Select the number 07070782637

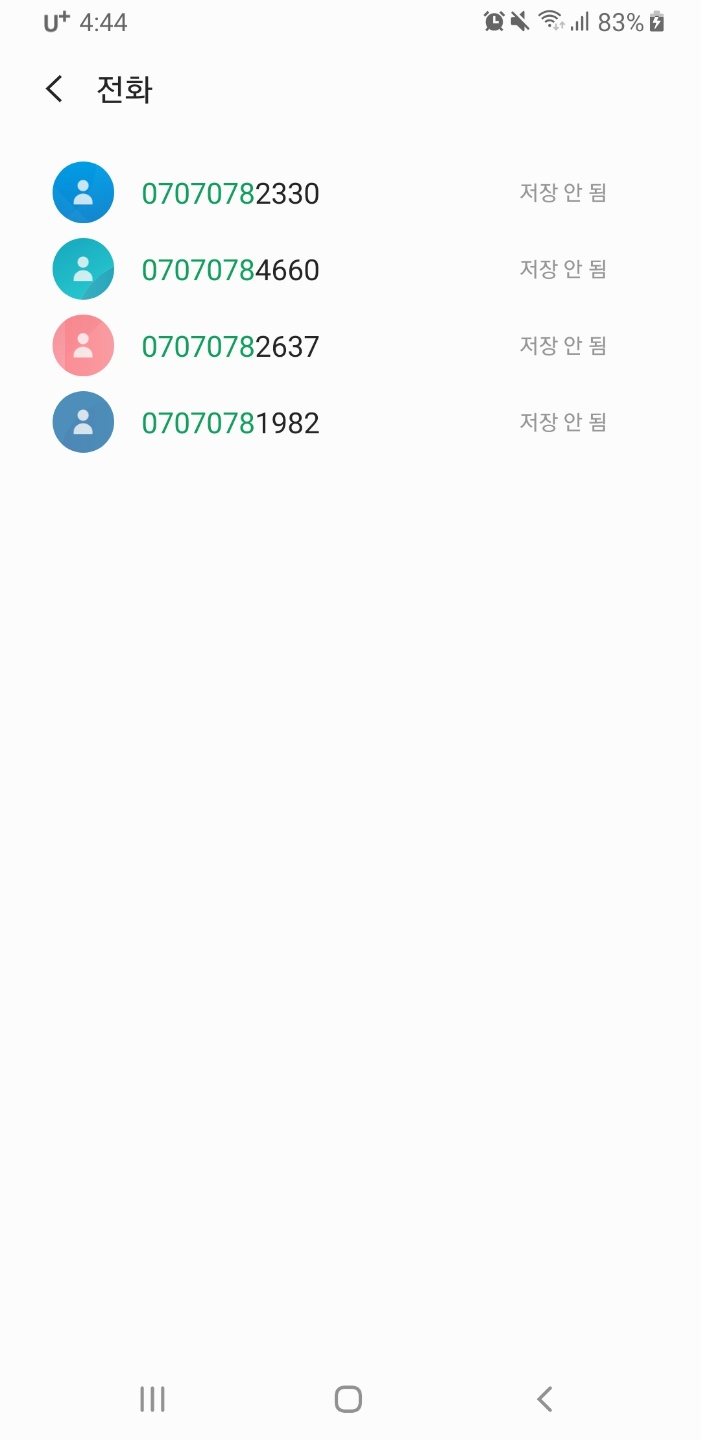point(230,346)
